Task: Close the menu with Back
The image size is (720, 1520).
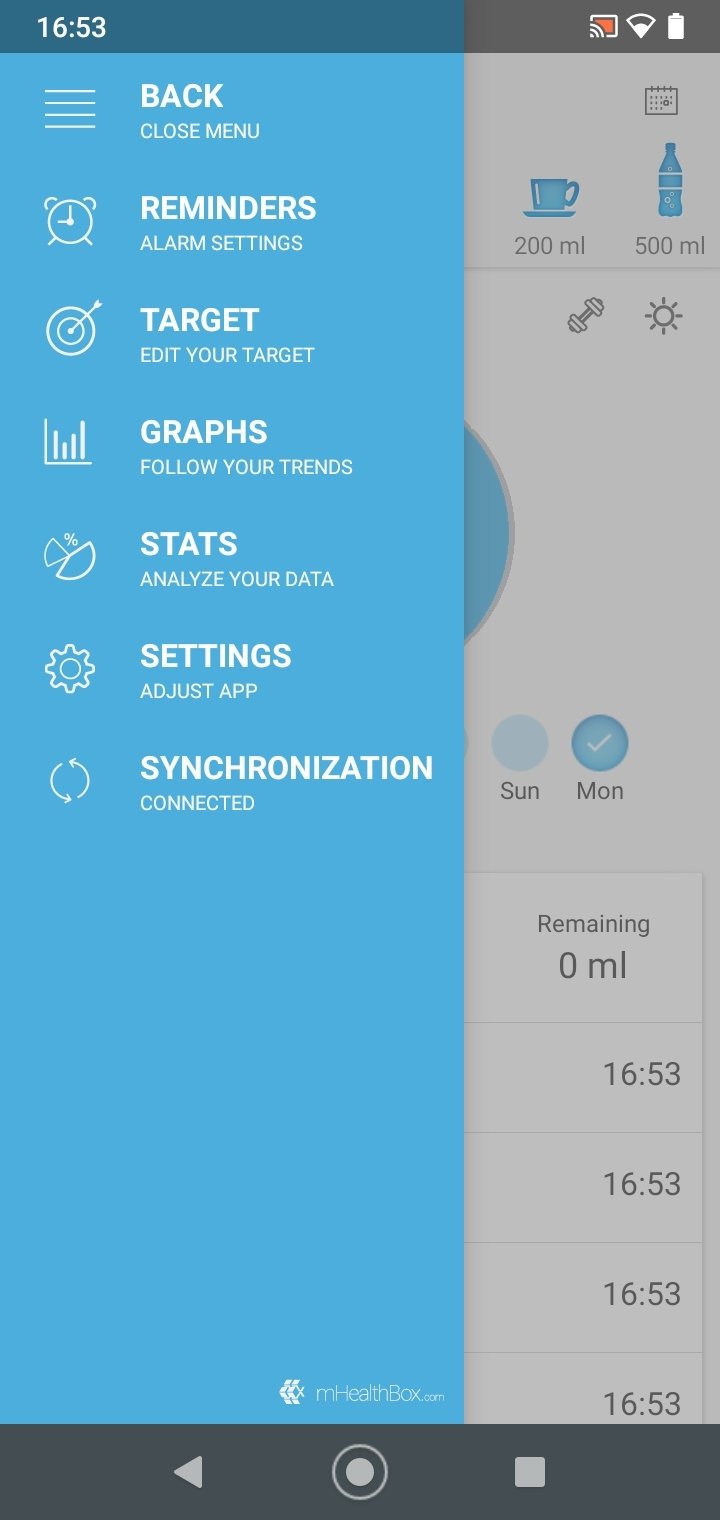Action: pos(232,110)
